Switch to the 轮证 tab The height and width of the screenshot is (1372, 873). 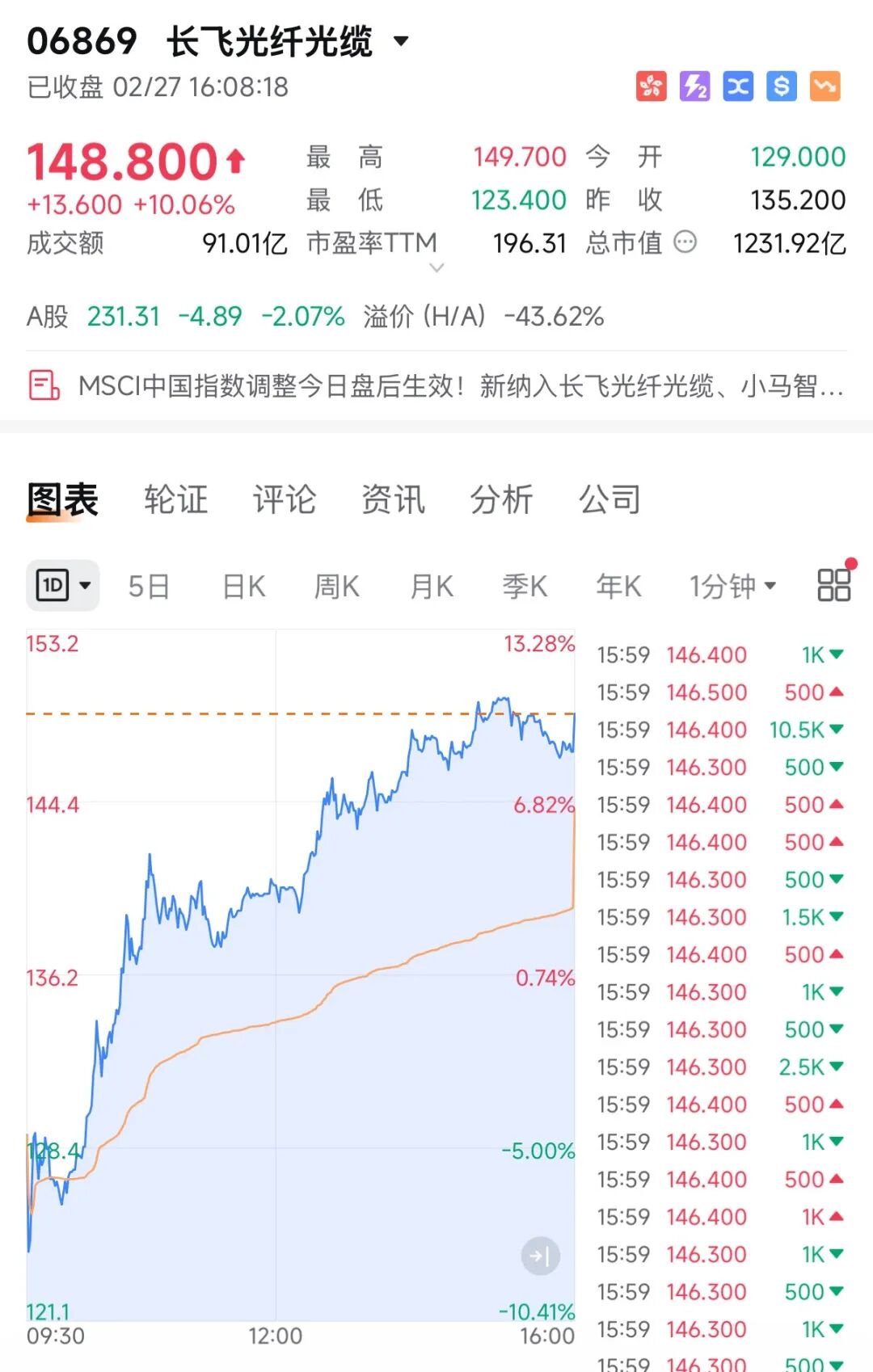point(175,499)
